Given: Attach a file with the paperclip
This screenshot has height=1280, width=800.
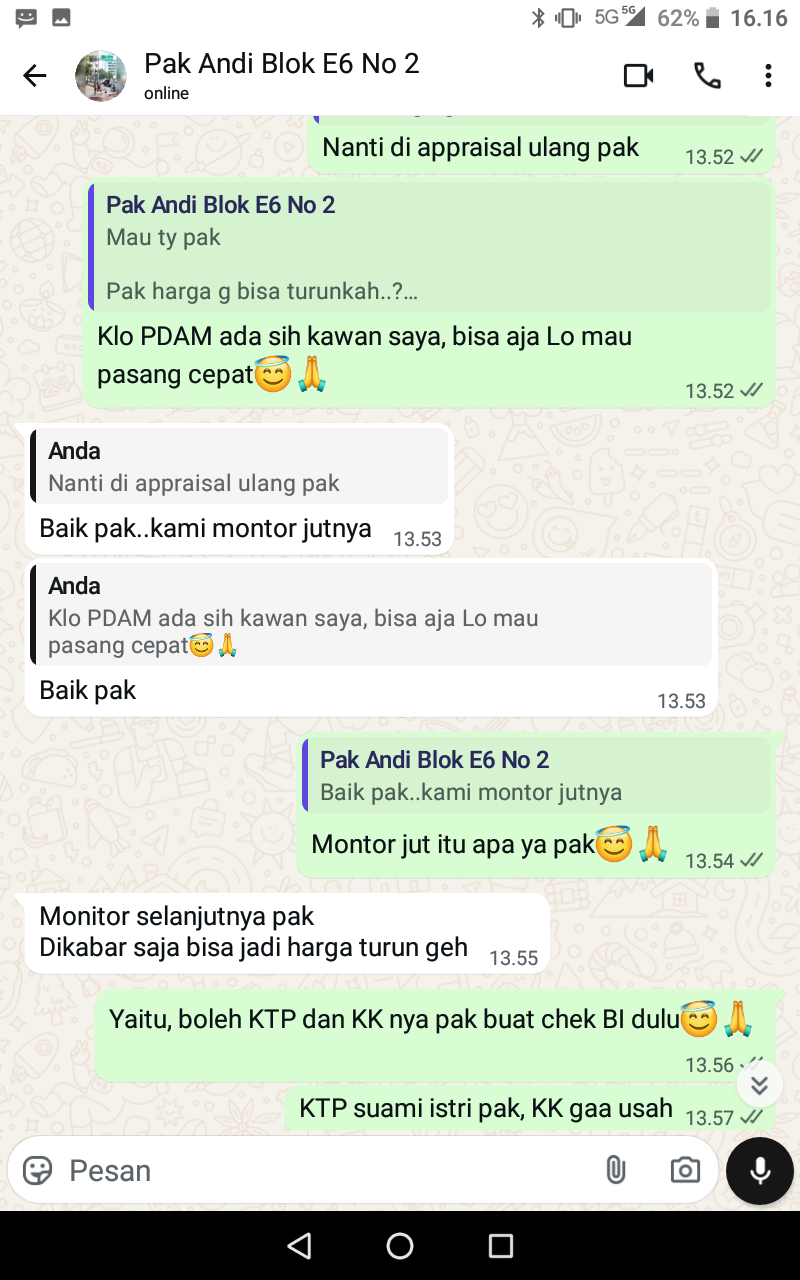Looking at the screenshot, I should tap(616, 1170).
